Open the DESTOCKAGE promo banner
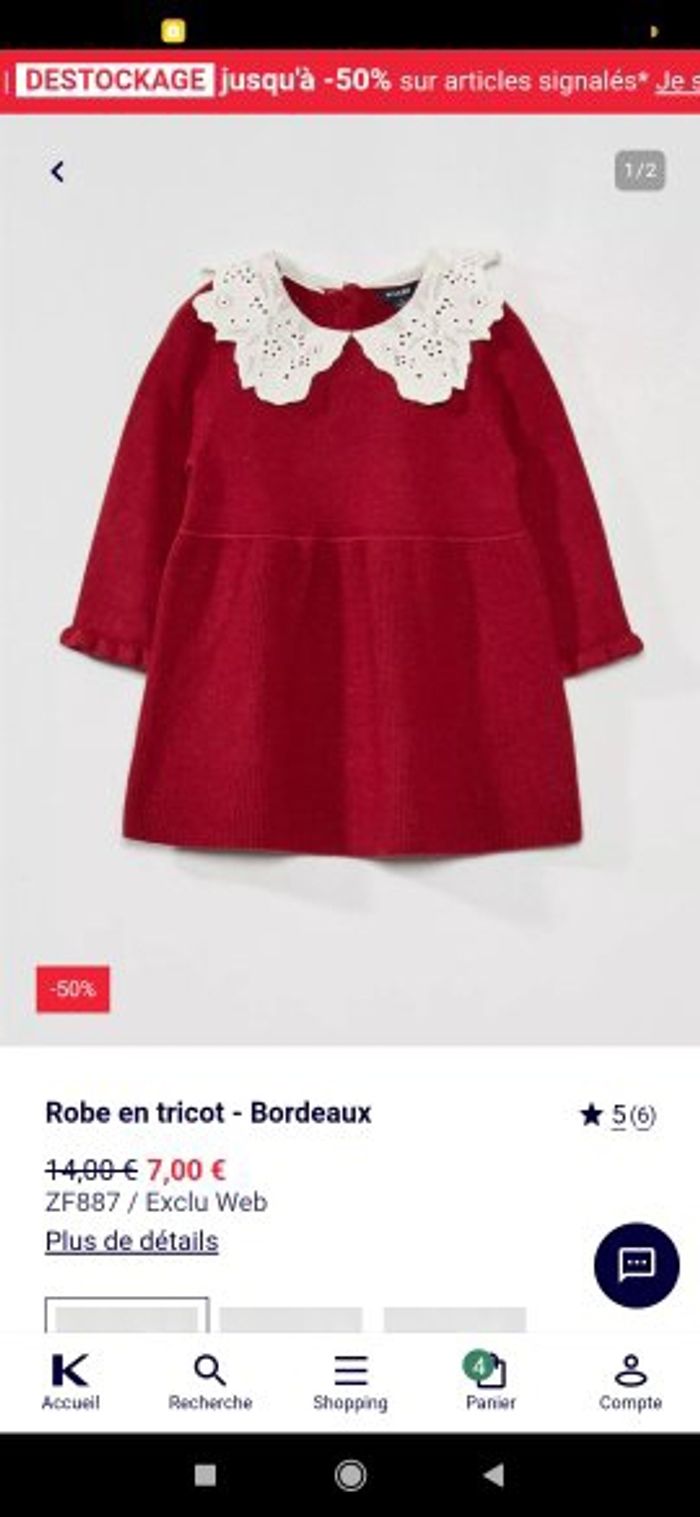 point(350,81)
